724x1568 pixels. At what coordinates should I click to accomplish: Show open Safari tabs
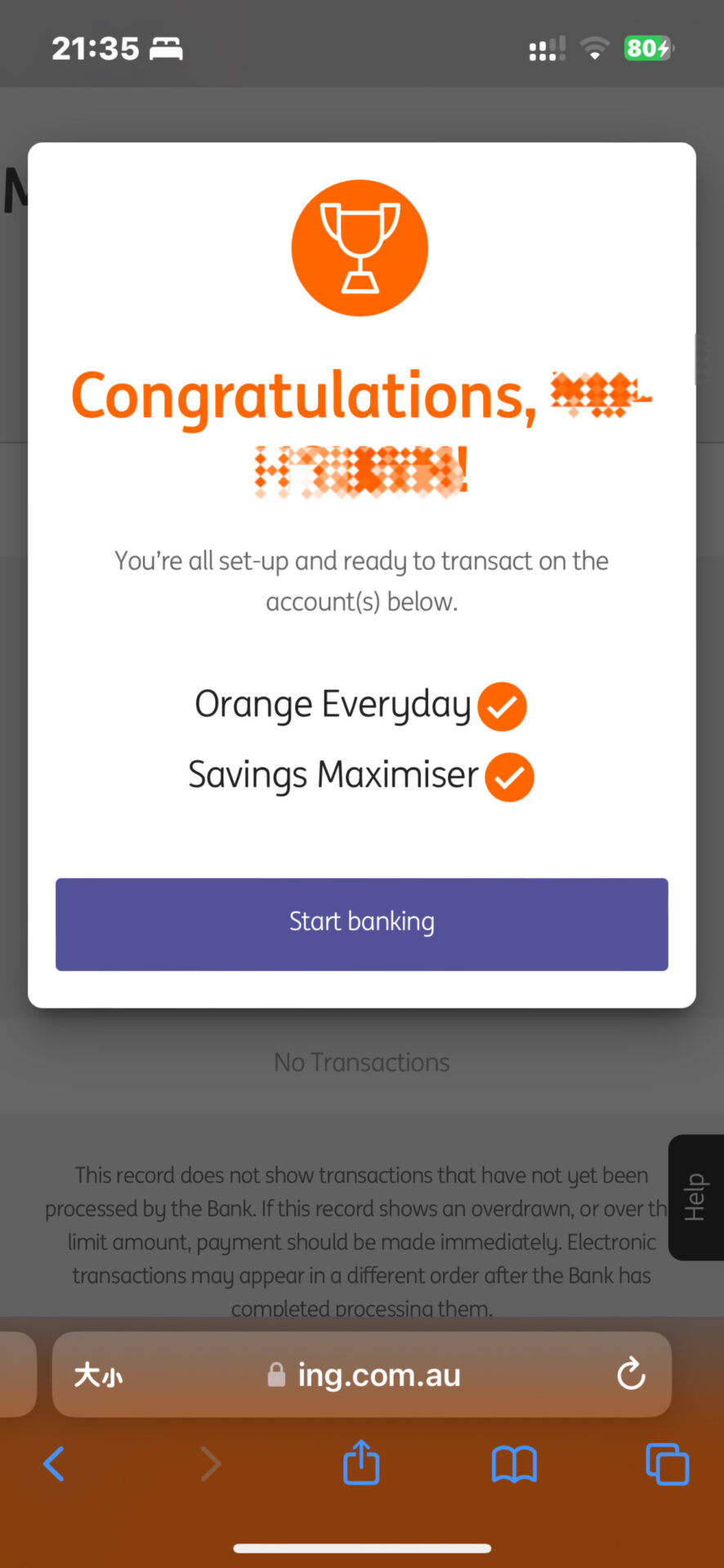pyautogui.click(x=667, y=1463)
